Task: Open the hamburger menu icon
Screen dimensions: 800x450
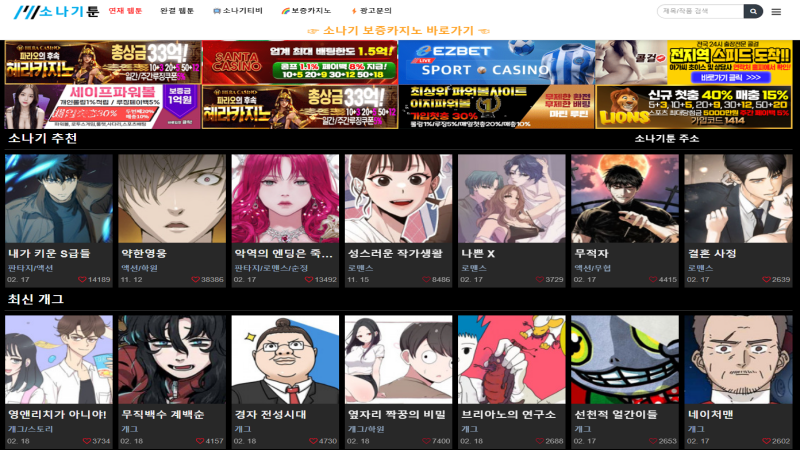Action: coord(776,11)
